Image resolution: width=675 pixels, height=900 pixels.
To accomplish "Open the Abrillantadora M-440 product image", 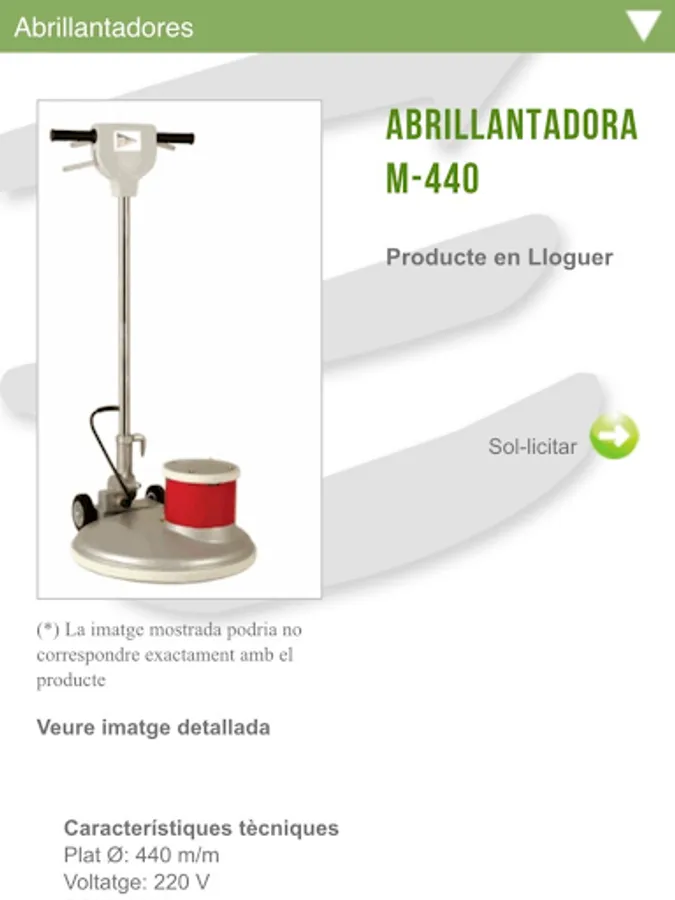I will click(179, 349).
